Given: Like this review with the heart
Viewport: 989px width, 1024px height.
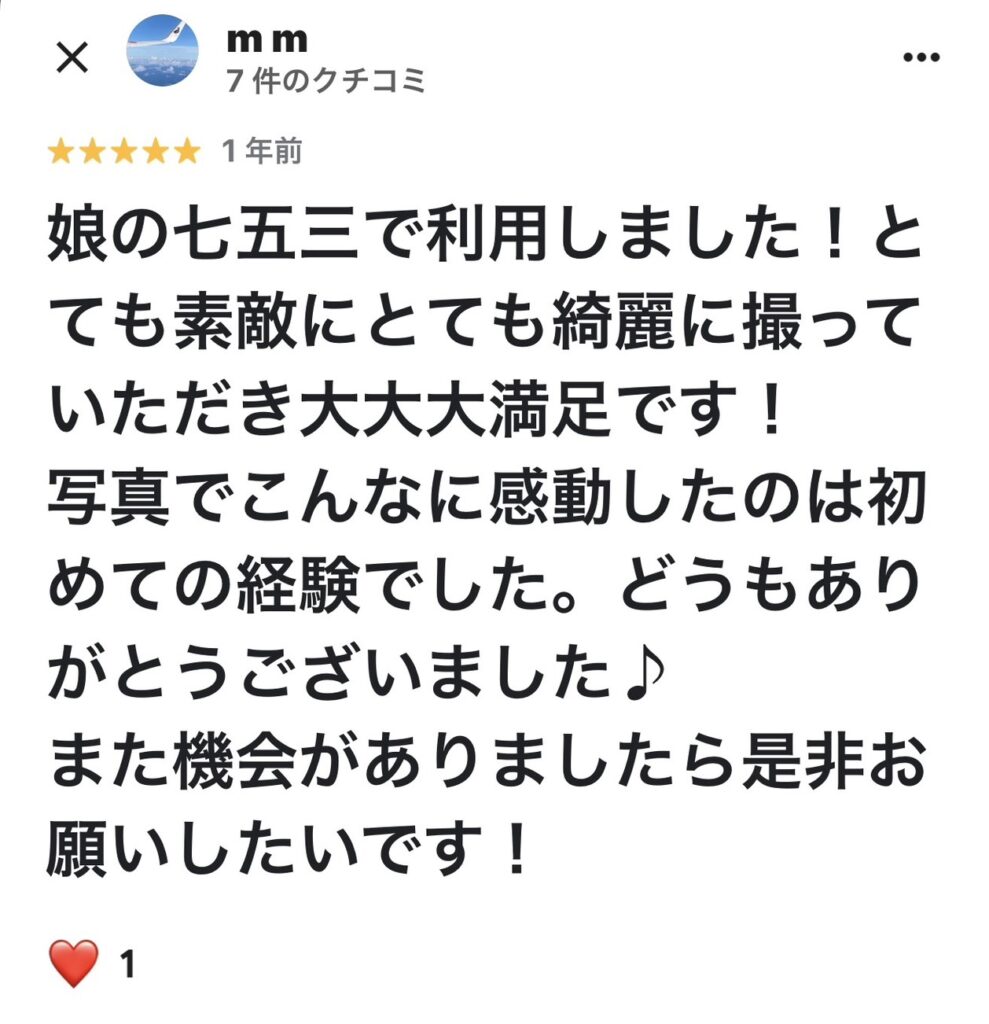Looking at the screenshot, I should [x=75, y=964].
